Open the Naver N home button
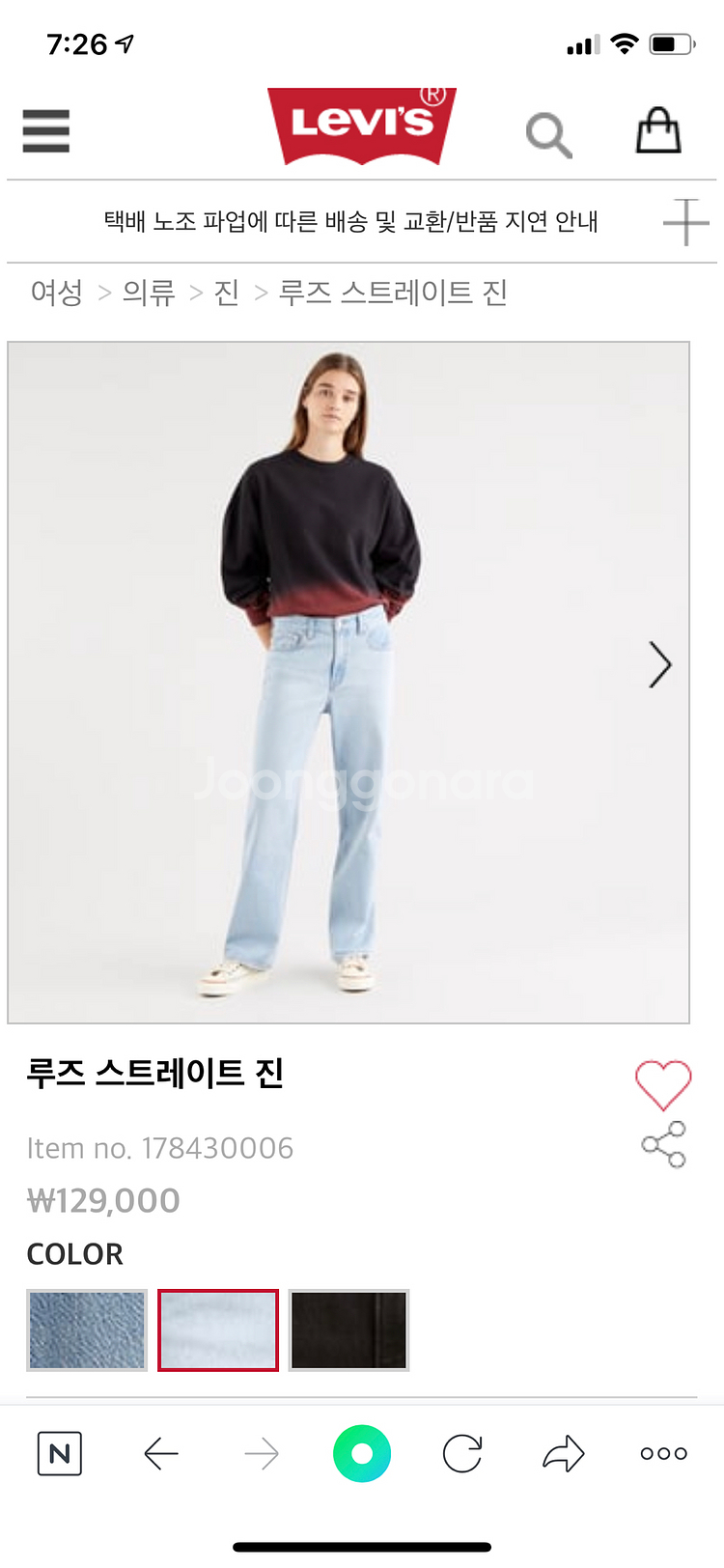The width and height of the screenshot is (724, 1568). pyautogui.click(x=60, y=1453)
